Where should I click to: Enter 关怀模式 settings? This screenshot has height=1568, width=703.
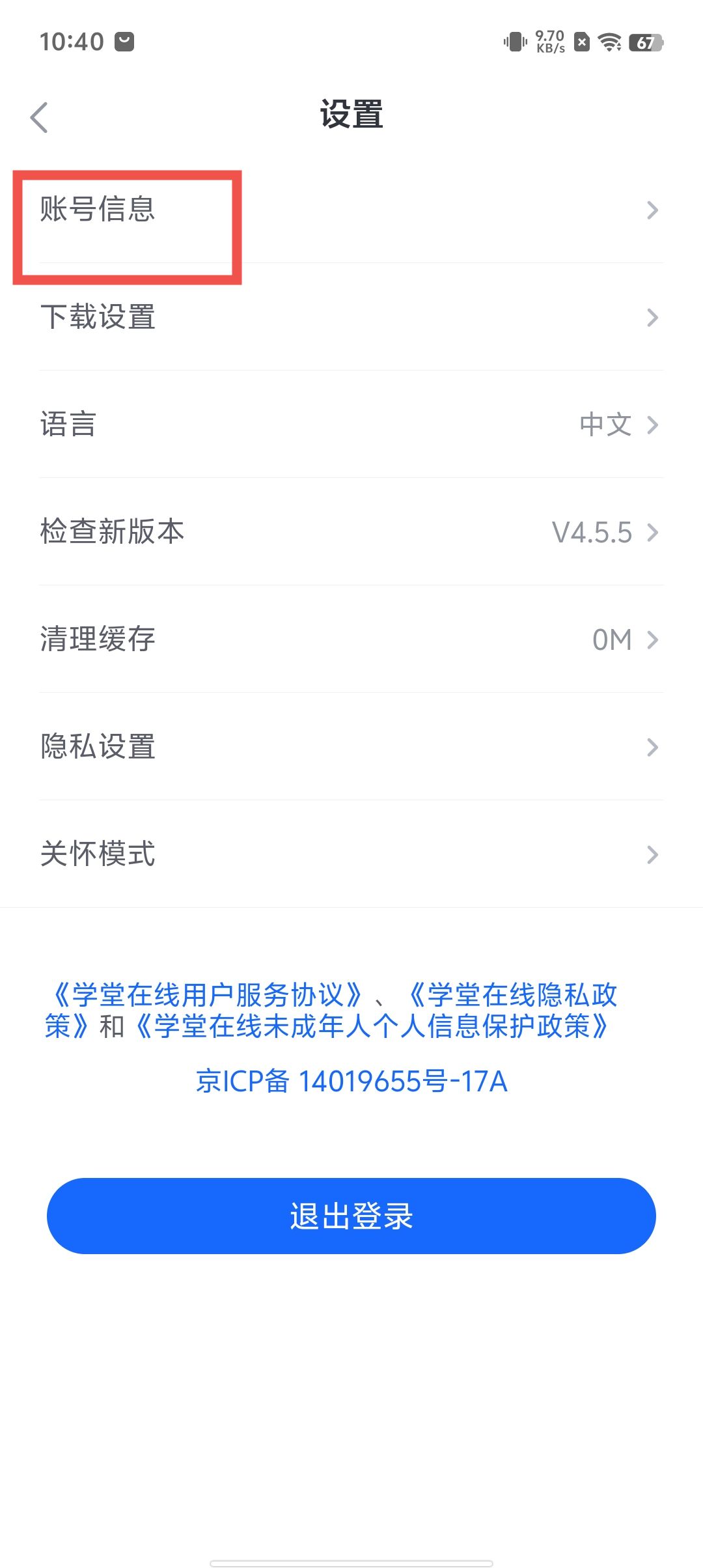click(351, 854)
